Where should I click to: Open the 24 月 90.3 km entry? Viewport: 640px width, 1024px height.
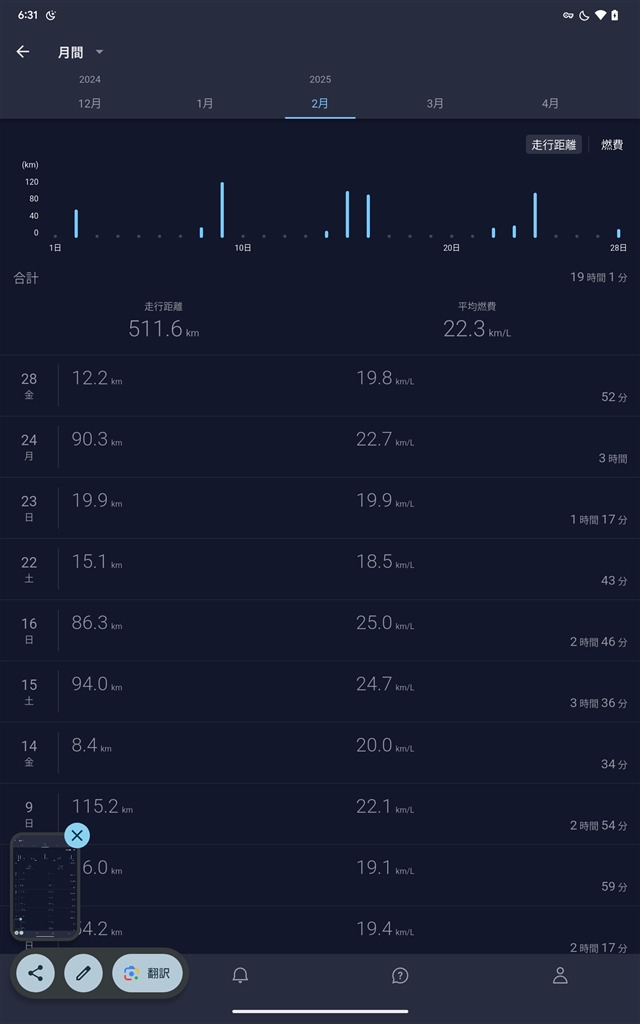tap(320, 446)
